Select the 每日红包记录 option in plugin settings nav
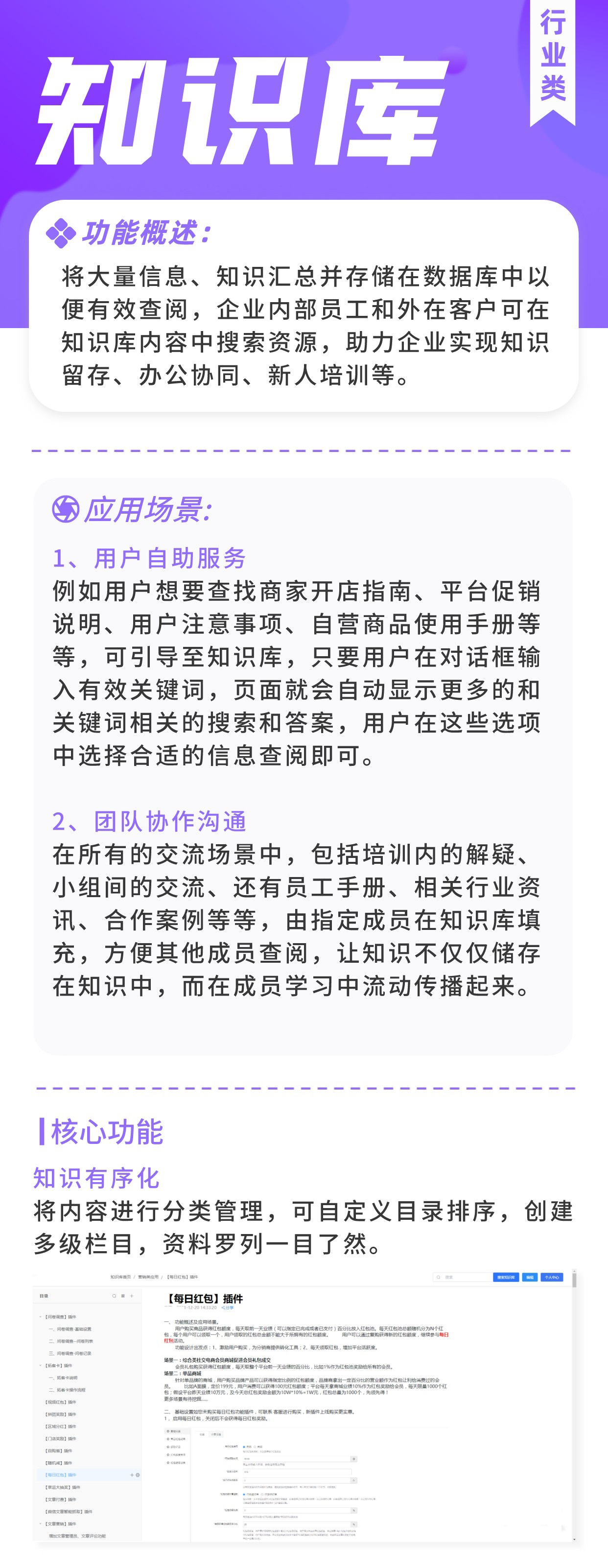This screenshot has width=608, height=1568. [x=178, y=1439]
